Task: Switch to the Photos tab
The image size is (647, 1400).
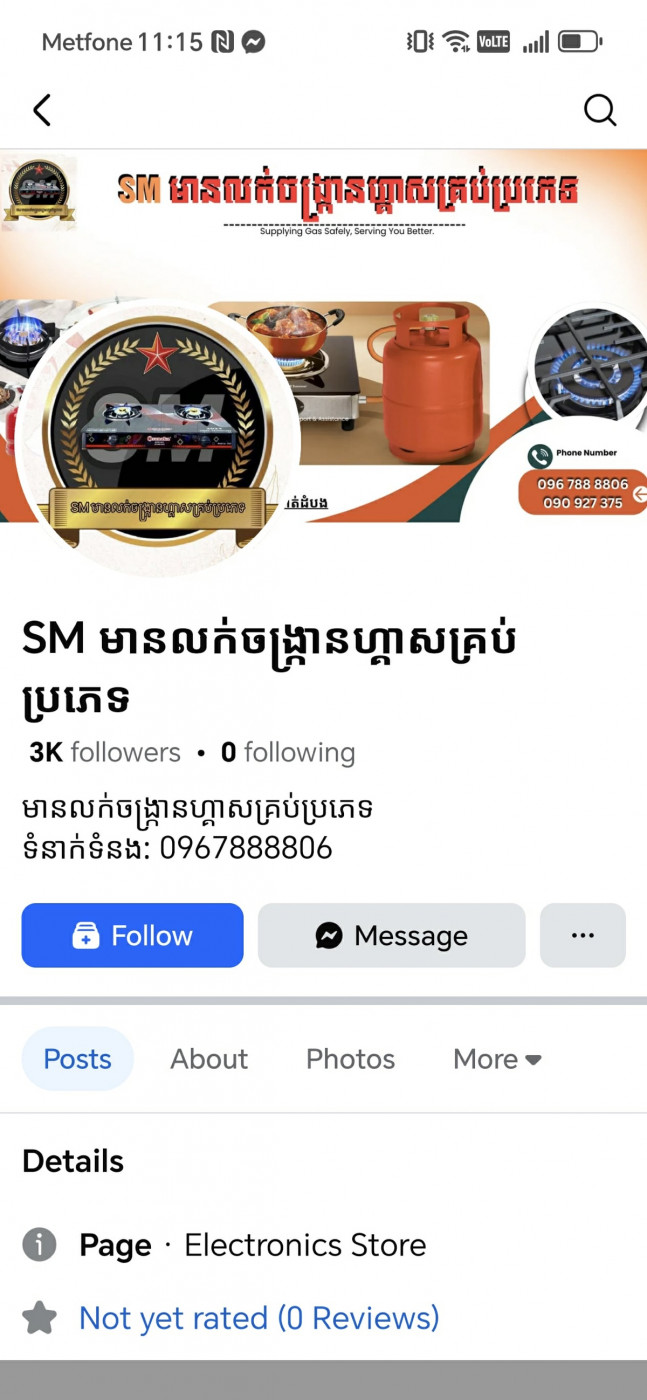Action: [x=350, y=1059]
